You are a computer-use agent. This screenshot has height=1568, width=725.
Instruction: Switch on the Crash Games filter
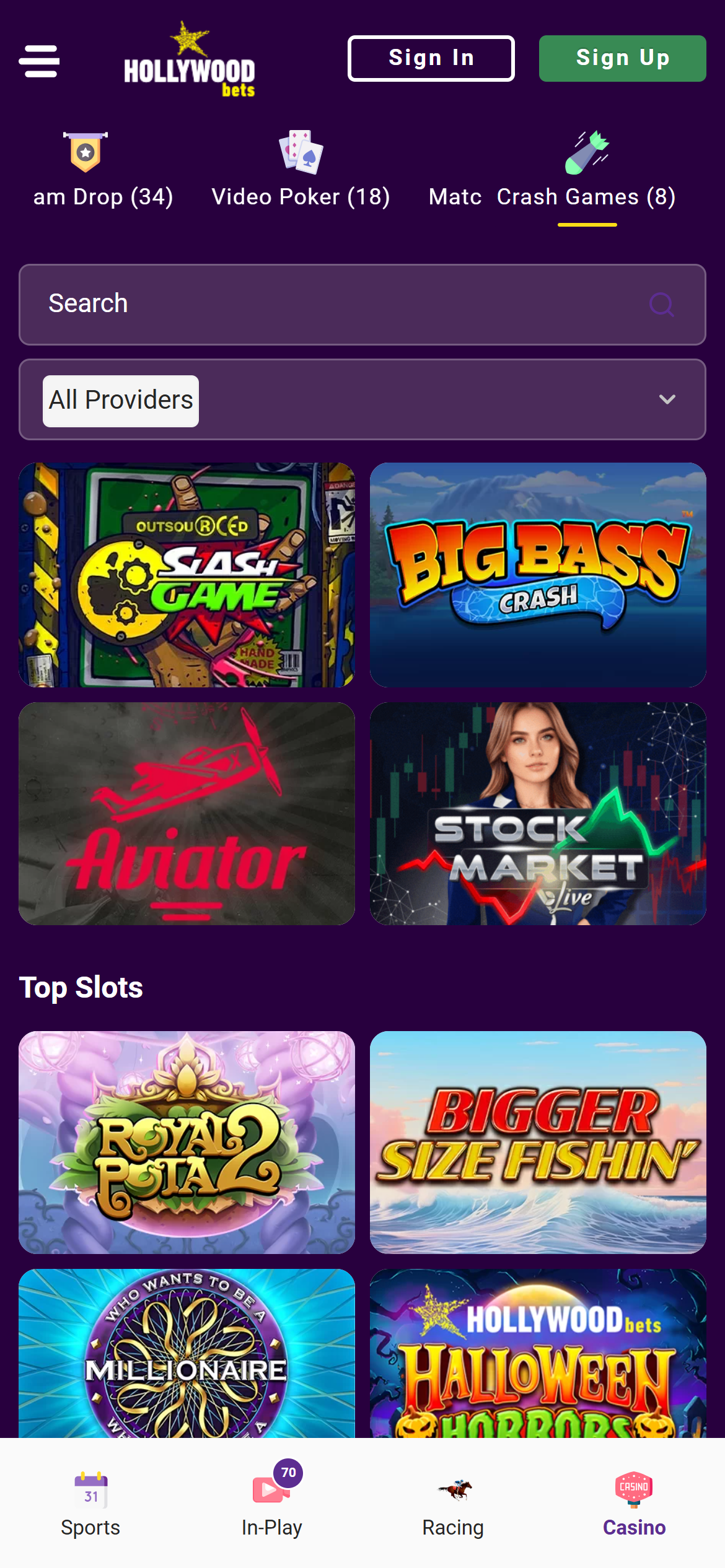587,167
